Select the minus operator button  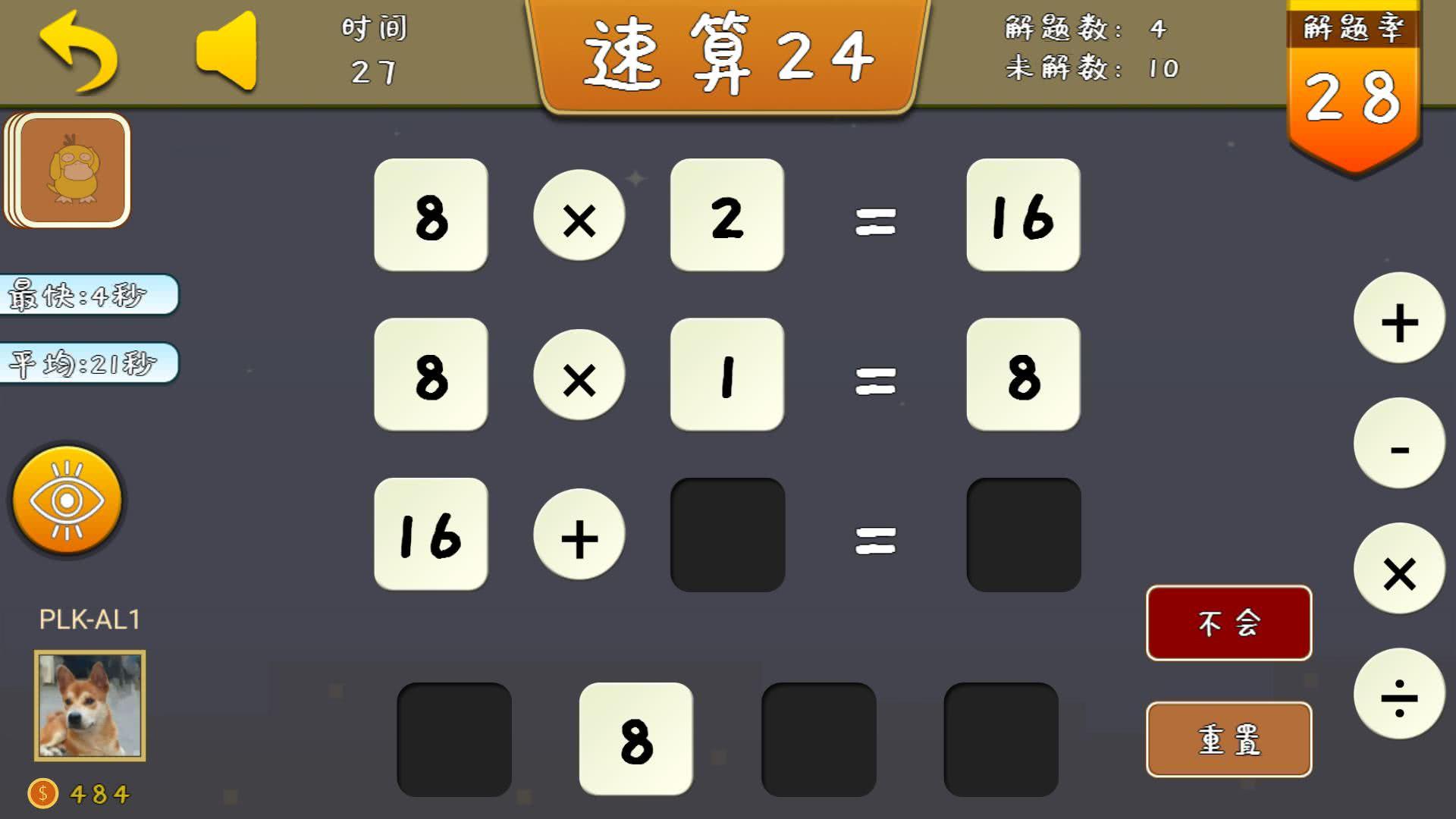pyautogui.click(x=1399, y=444)
